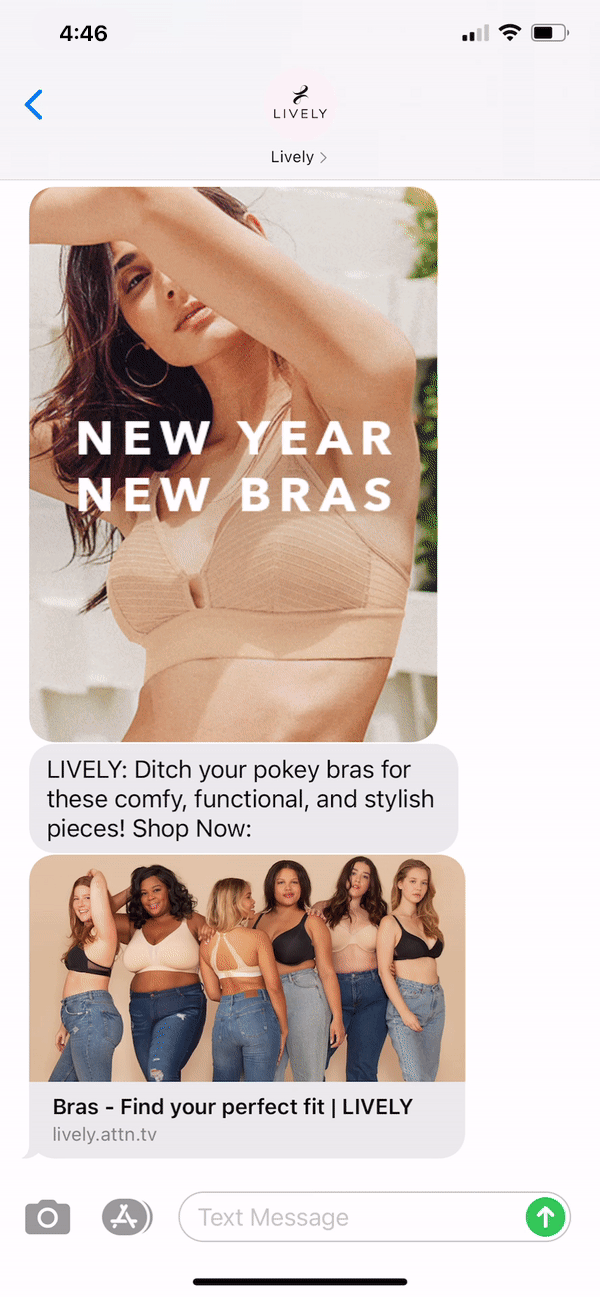Open the App Store apps drawer
The height and width of the screenshot is (1297, 600).
tap(126, 1217)
